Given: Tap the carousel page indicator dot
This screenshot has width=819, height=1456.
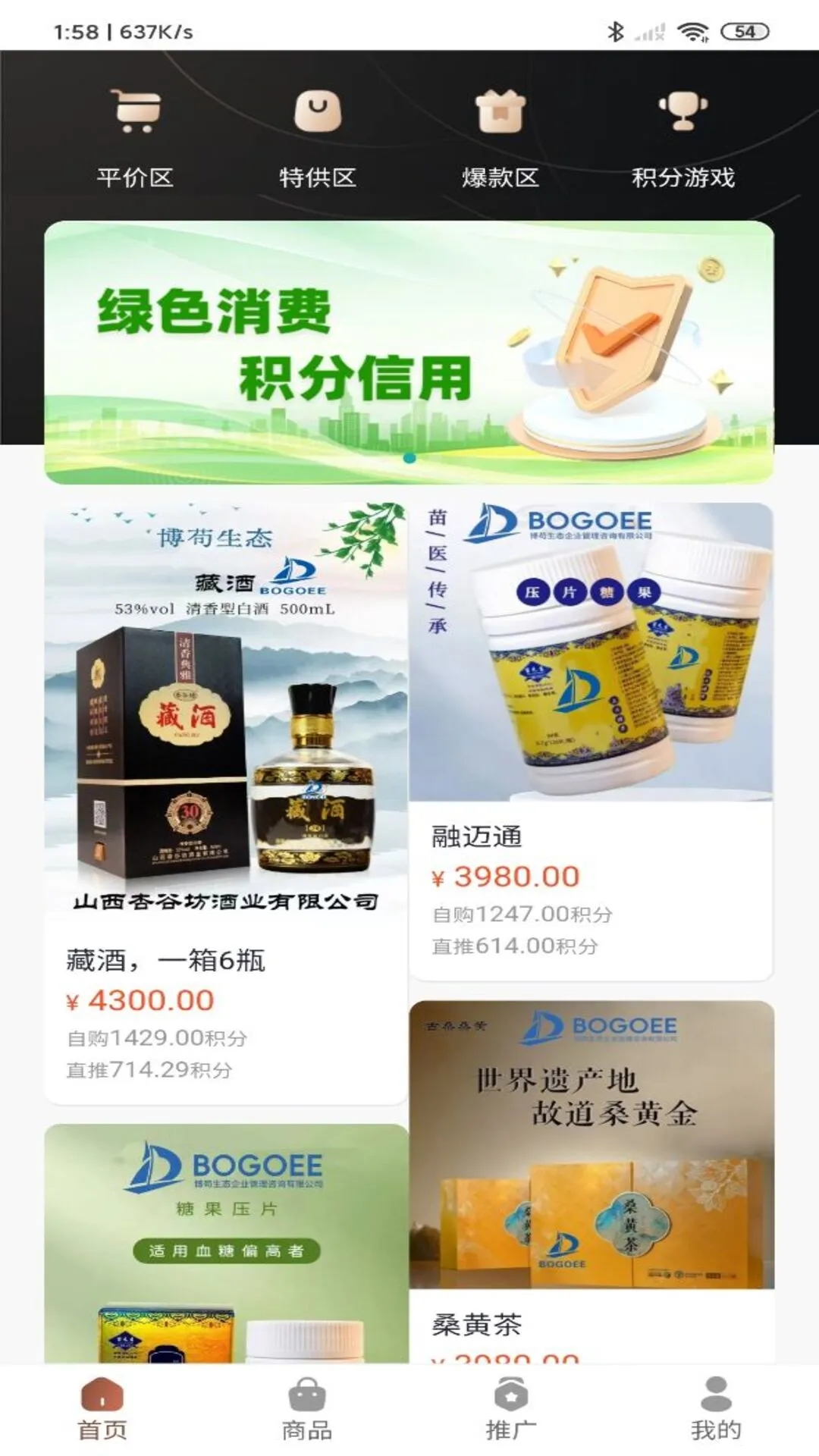Looking at the screenshot, I should (410, 458).
